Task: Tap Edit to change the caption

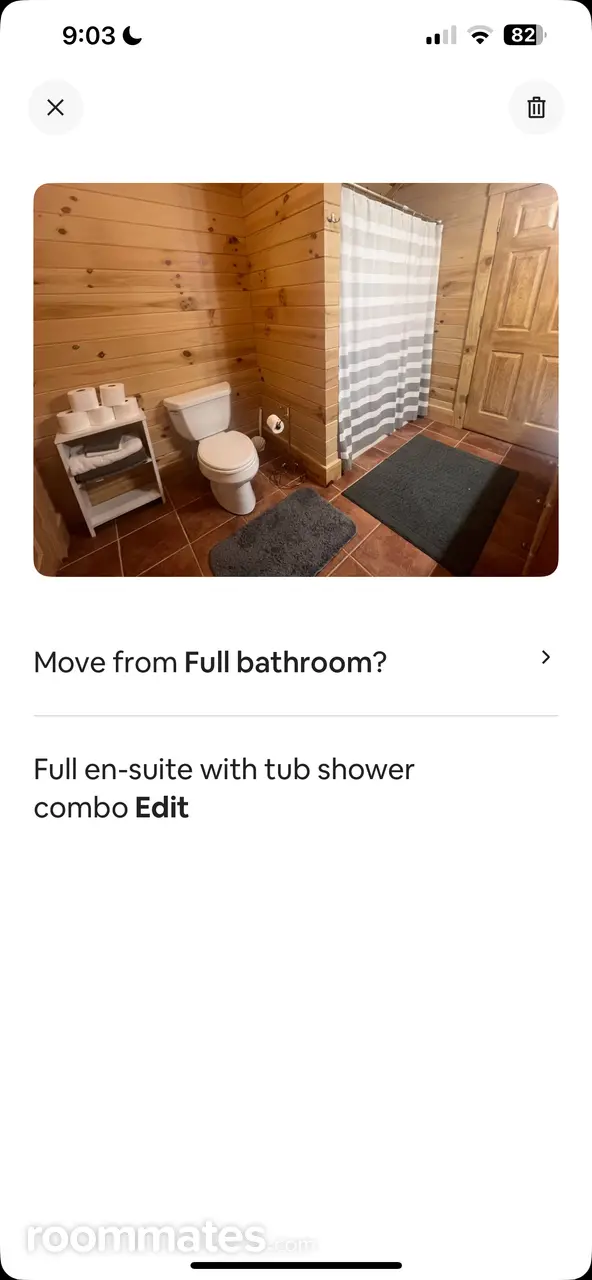Action: tap(162, 808)
